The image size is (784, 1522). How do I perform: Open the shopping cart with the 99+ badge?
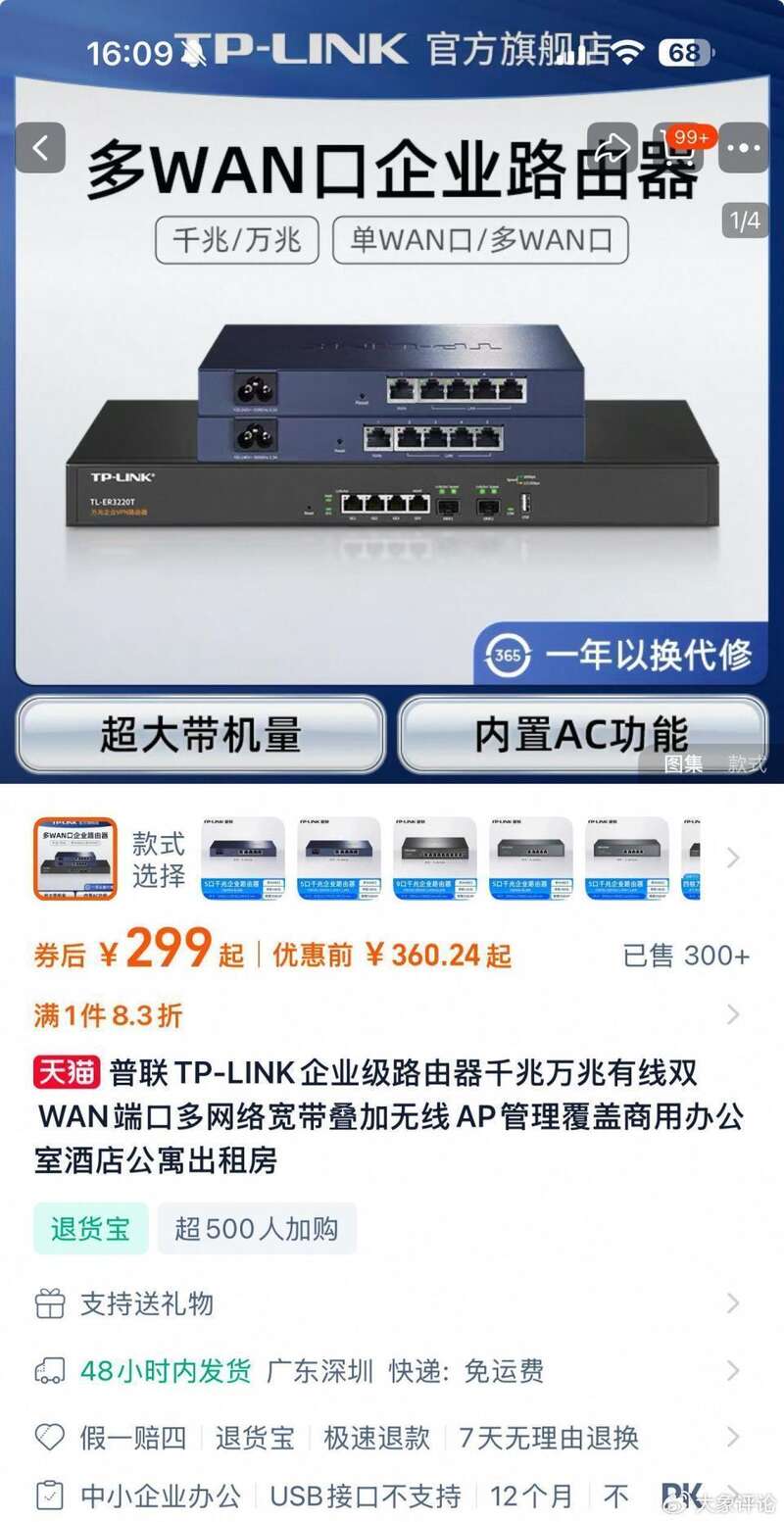coord(679,148)
